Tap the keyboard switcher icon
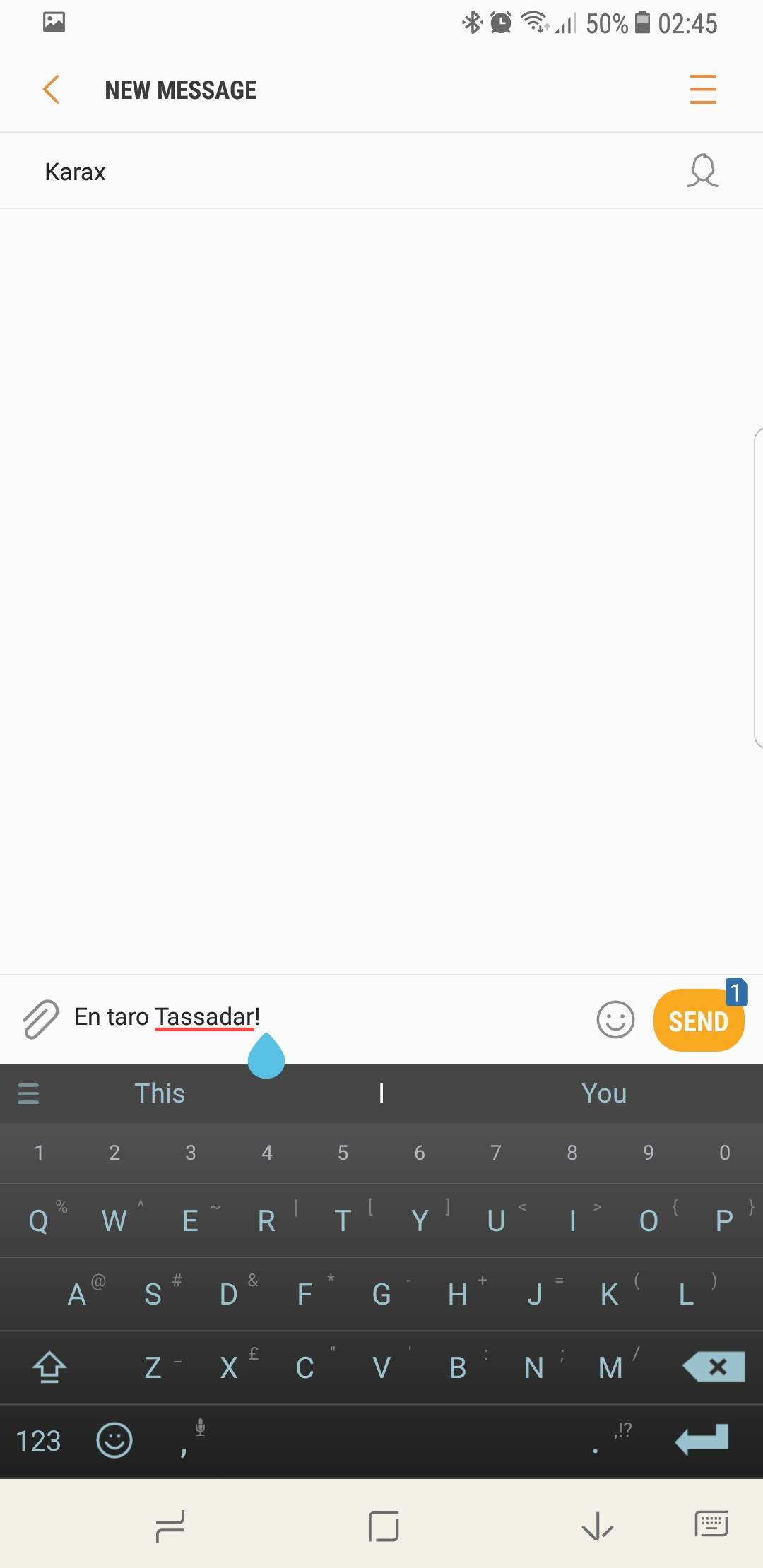Viewport: 763px width, 1568px height. [711, 1524]
